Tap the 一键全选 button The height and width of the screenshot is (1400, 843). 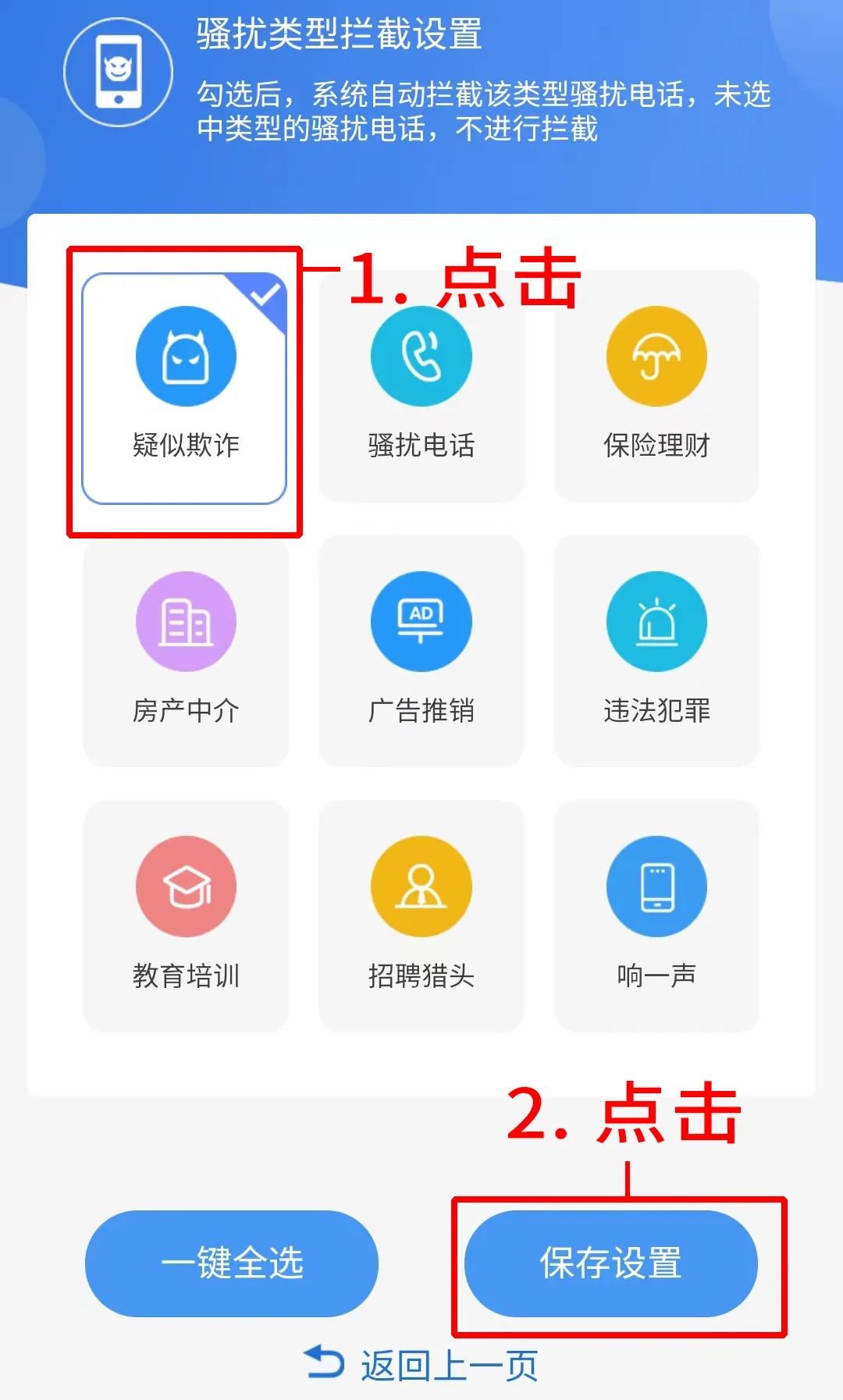pos(232,1263)
